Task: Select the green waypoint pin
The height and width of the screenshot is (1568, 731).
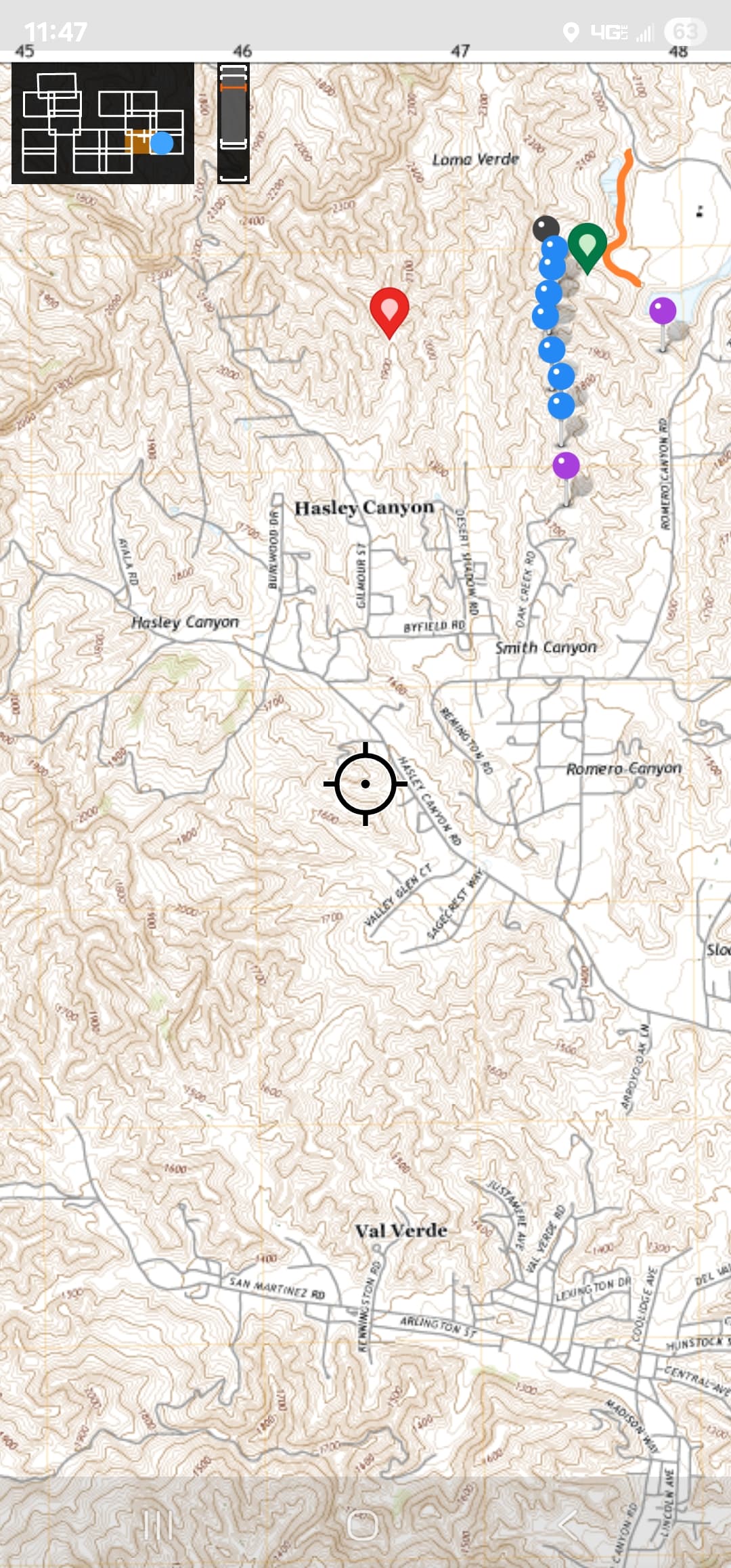Action: tap(587, 246)
